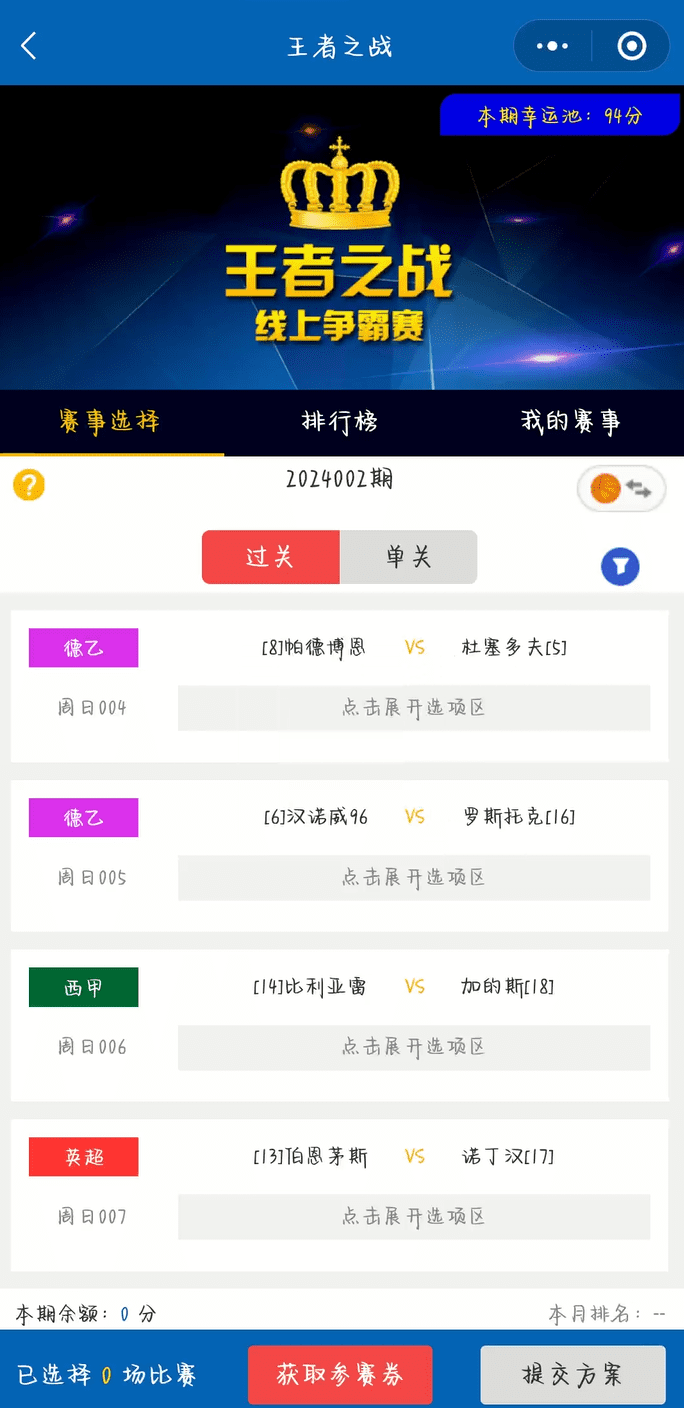Open the blue filter funnel
684x1408 pixels.
click(620, 567)
